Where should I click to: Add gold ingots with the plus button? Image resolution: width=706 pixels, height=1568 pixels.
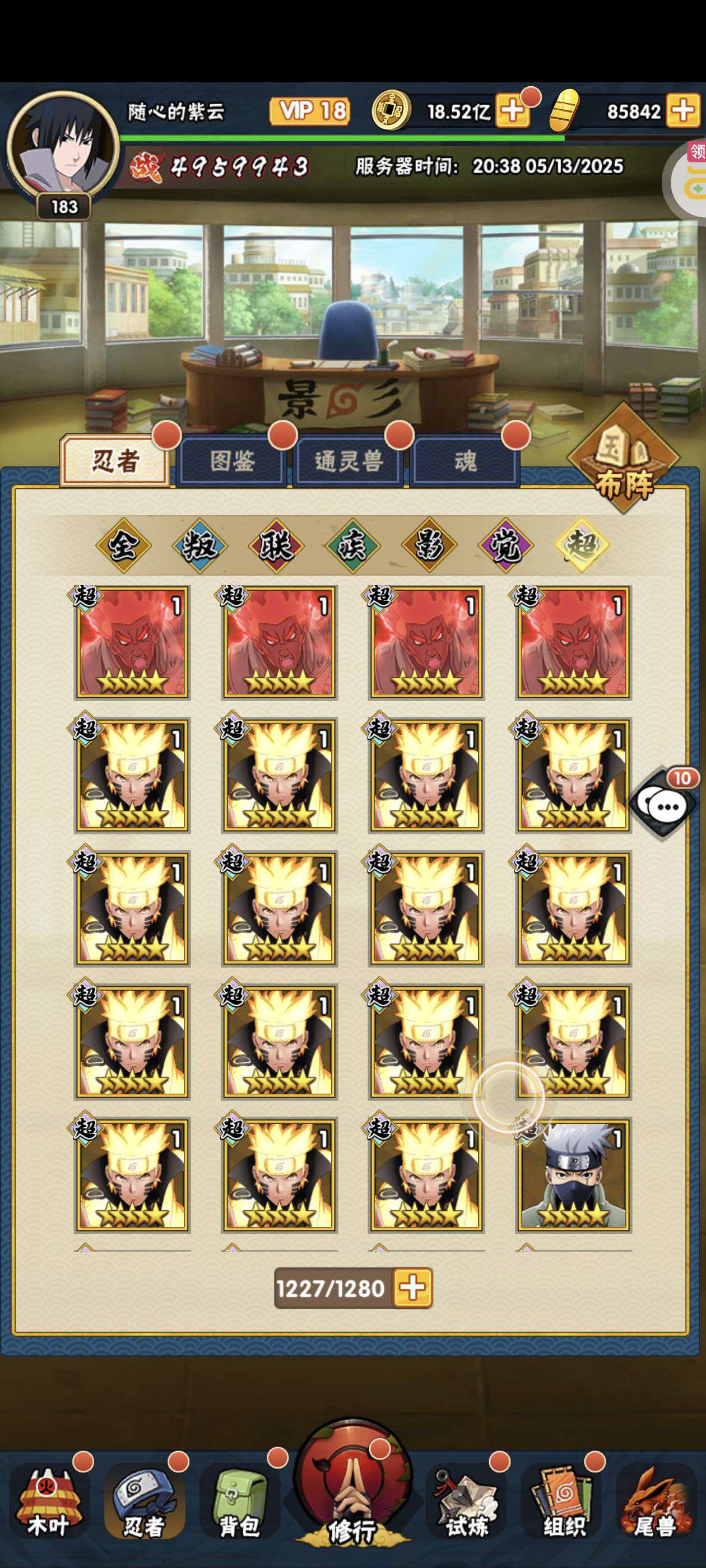coord(683,111)
